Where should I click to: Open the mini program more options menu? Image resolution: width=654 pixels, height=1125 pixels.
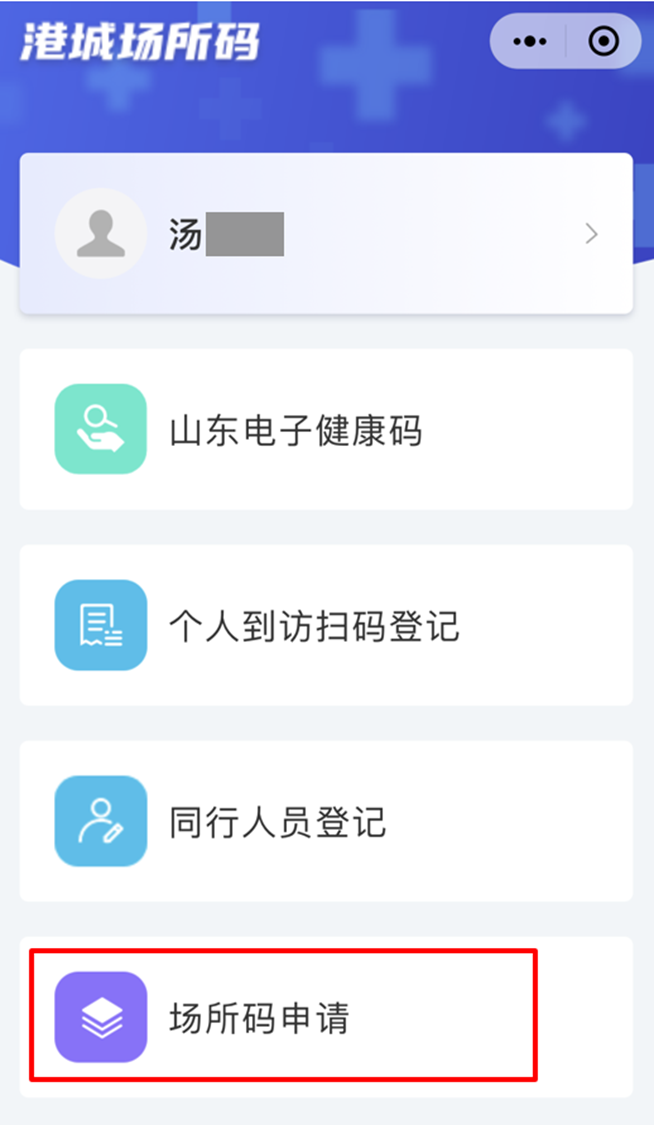pos(529,42)
